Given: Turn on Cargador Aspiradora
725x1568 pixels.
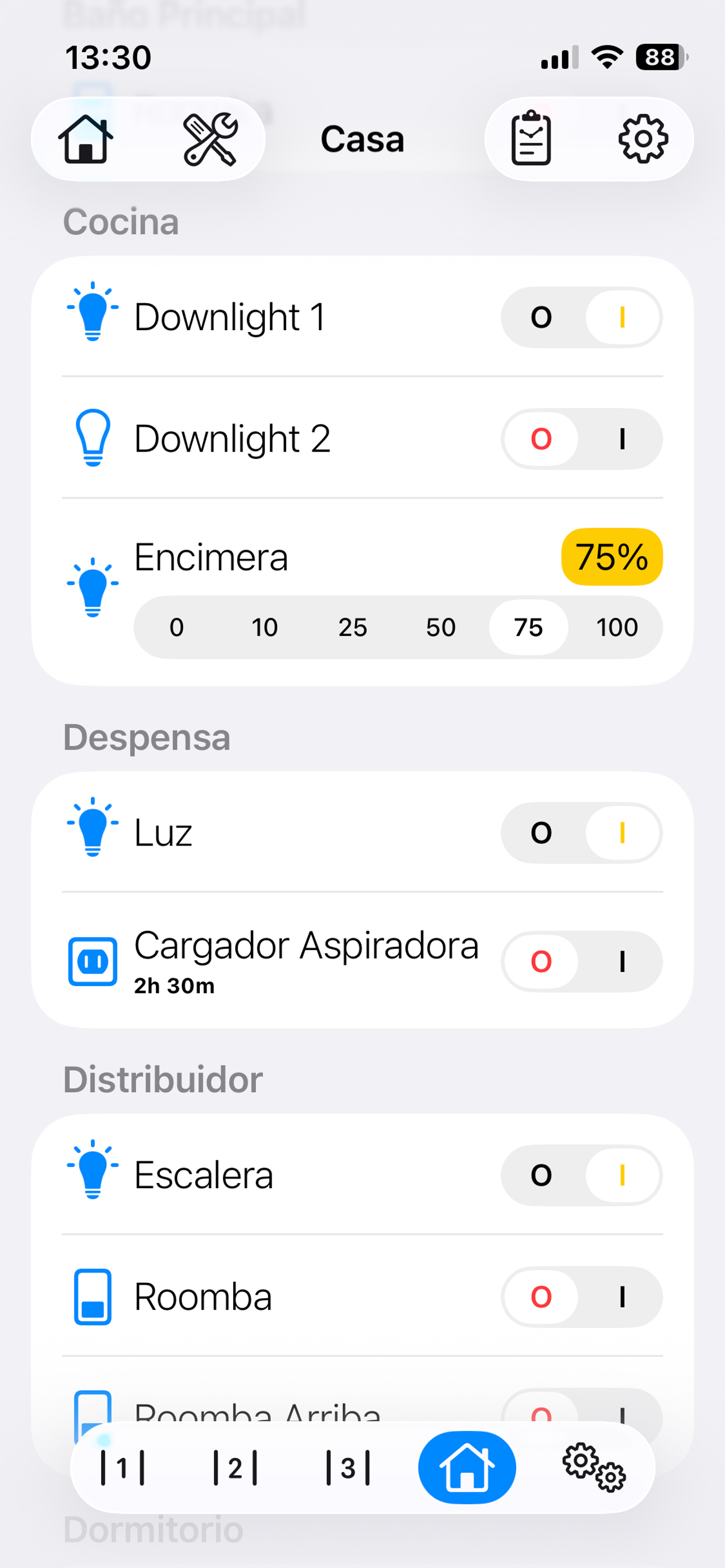Looking at the screenshot, I should 622,962.
